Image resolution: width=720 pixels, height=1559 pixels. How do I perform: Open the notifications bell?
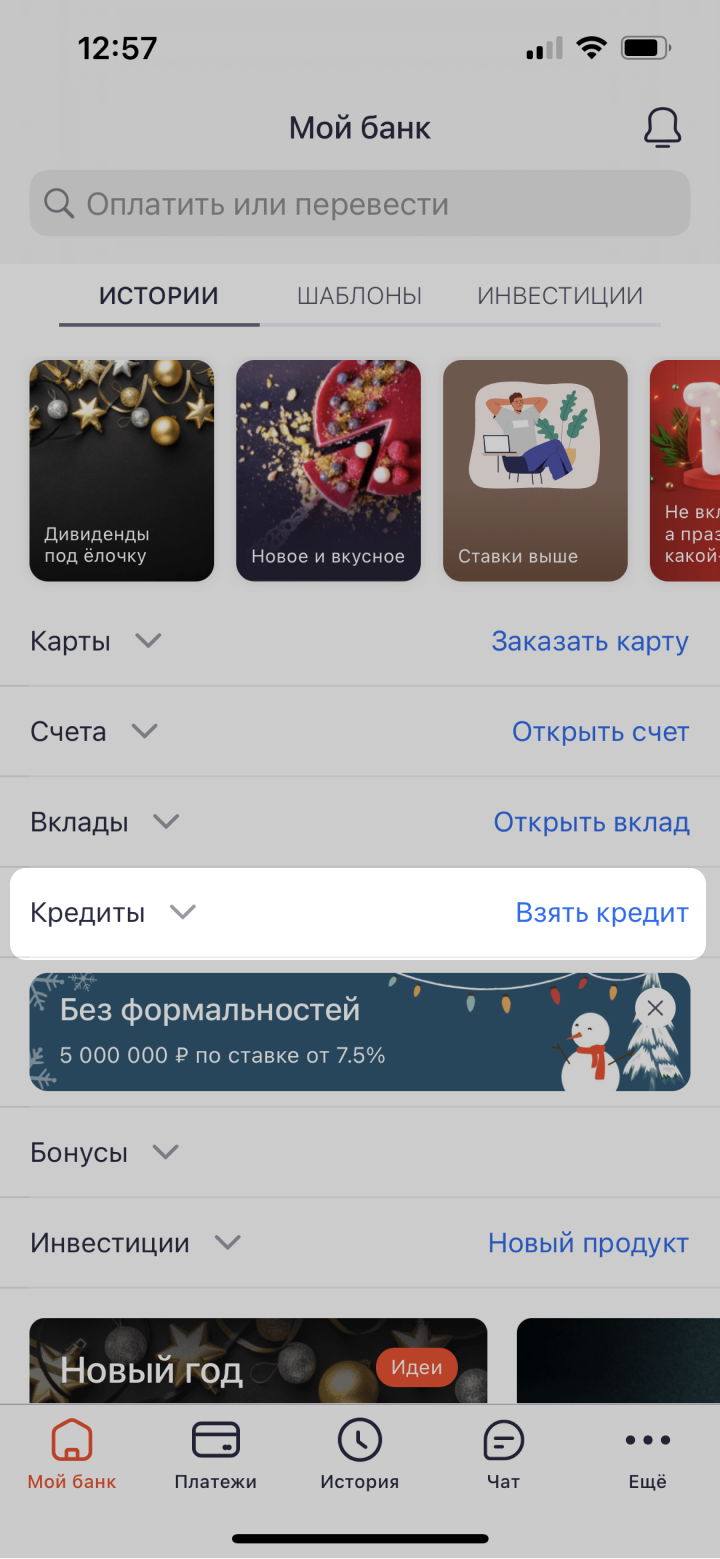click(x=662, y=128)
